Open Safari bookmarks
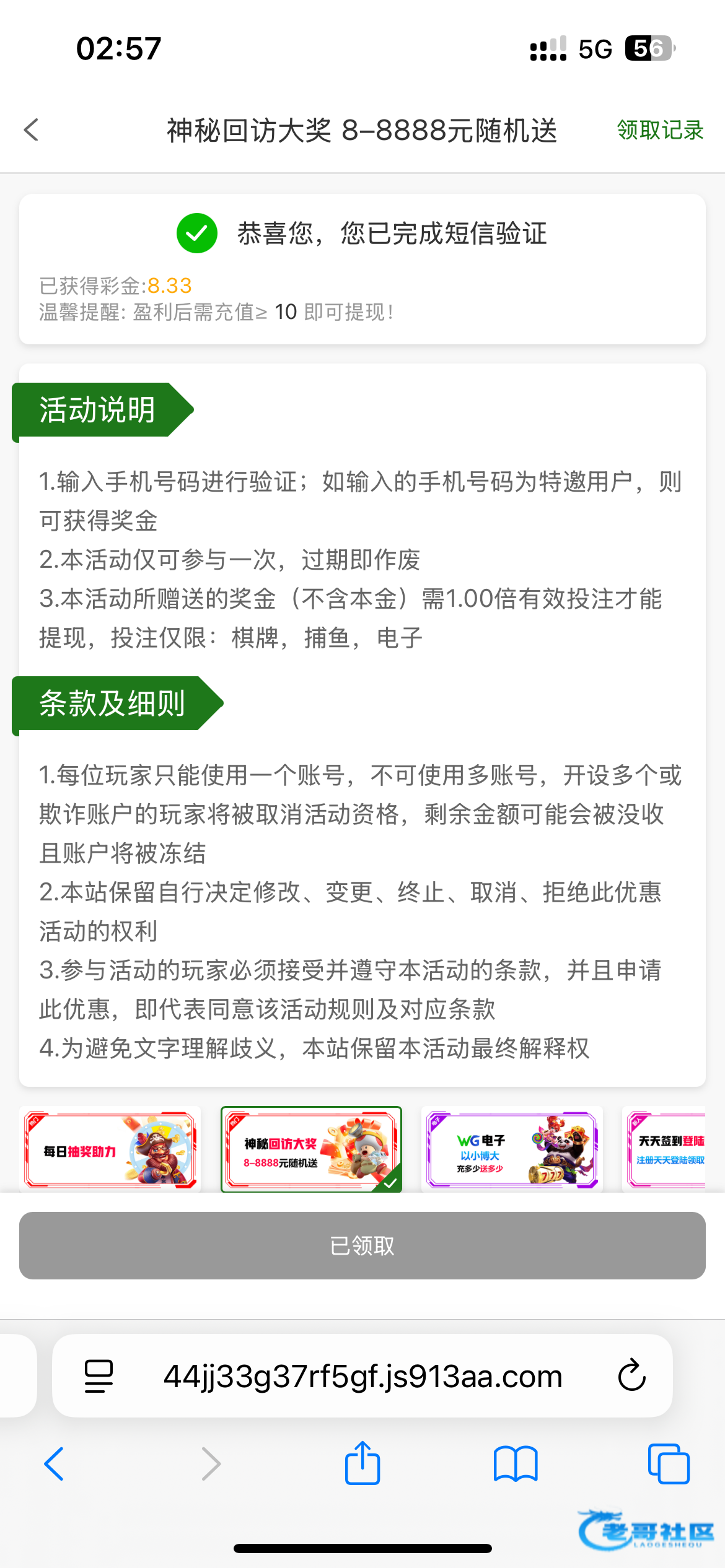 516,1464
